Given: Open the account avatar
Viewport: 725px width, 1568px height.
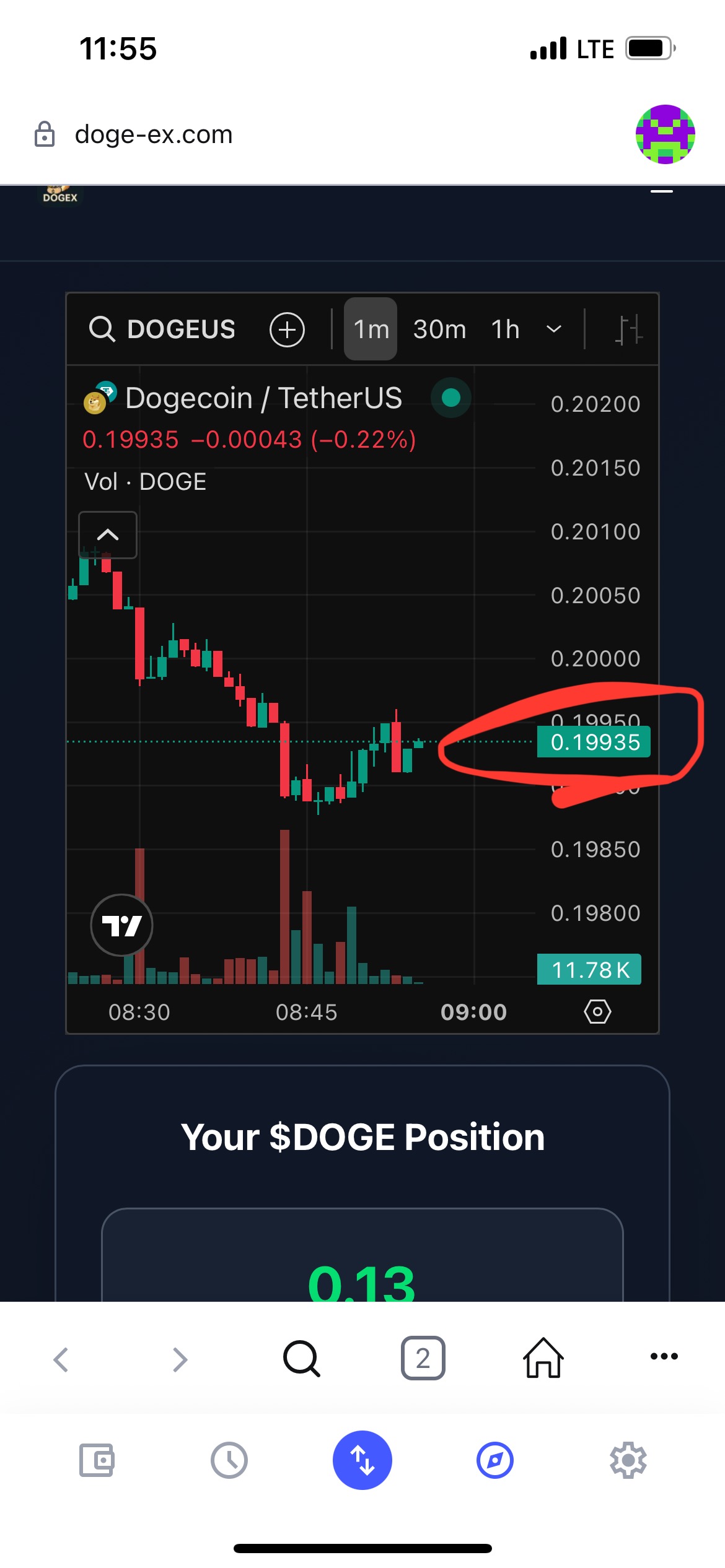Looking at the screenshot, I should tap(665, 134).
